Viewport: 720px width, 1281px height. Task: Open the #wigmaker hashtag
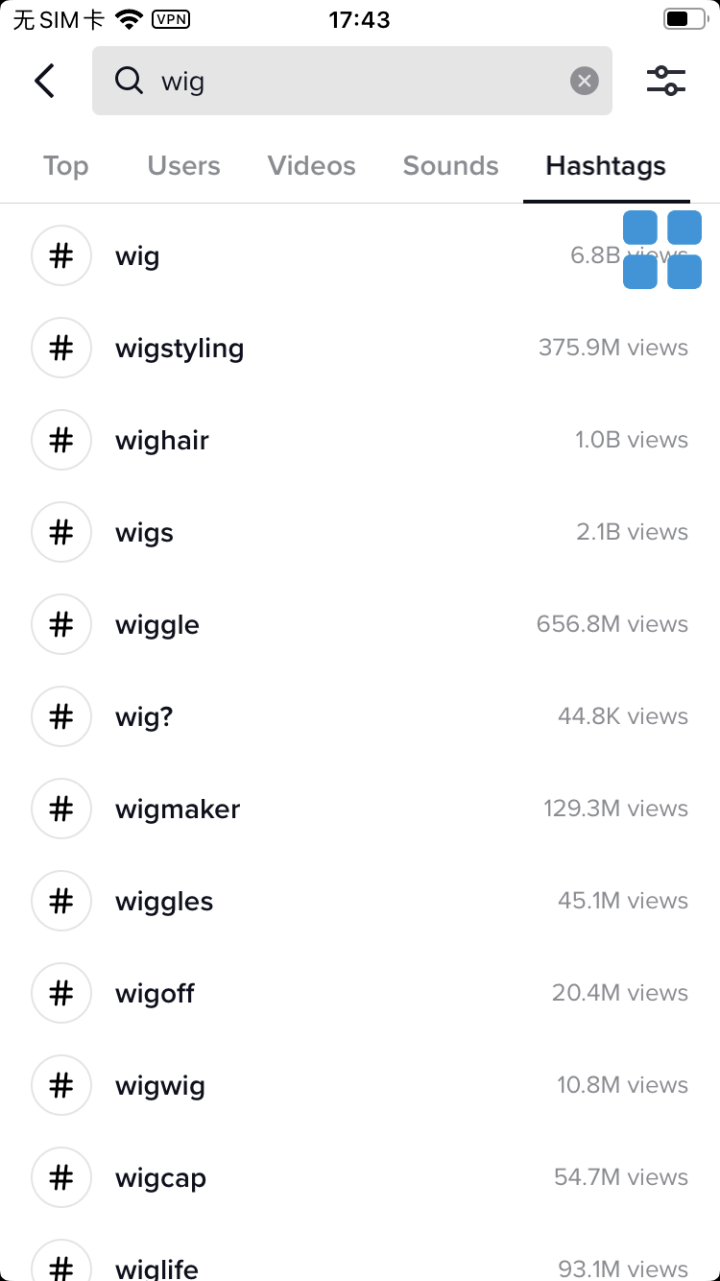[x=360, y=808]
